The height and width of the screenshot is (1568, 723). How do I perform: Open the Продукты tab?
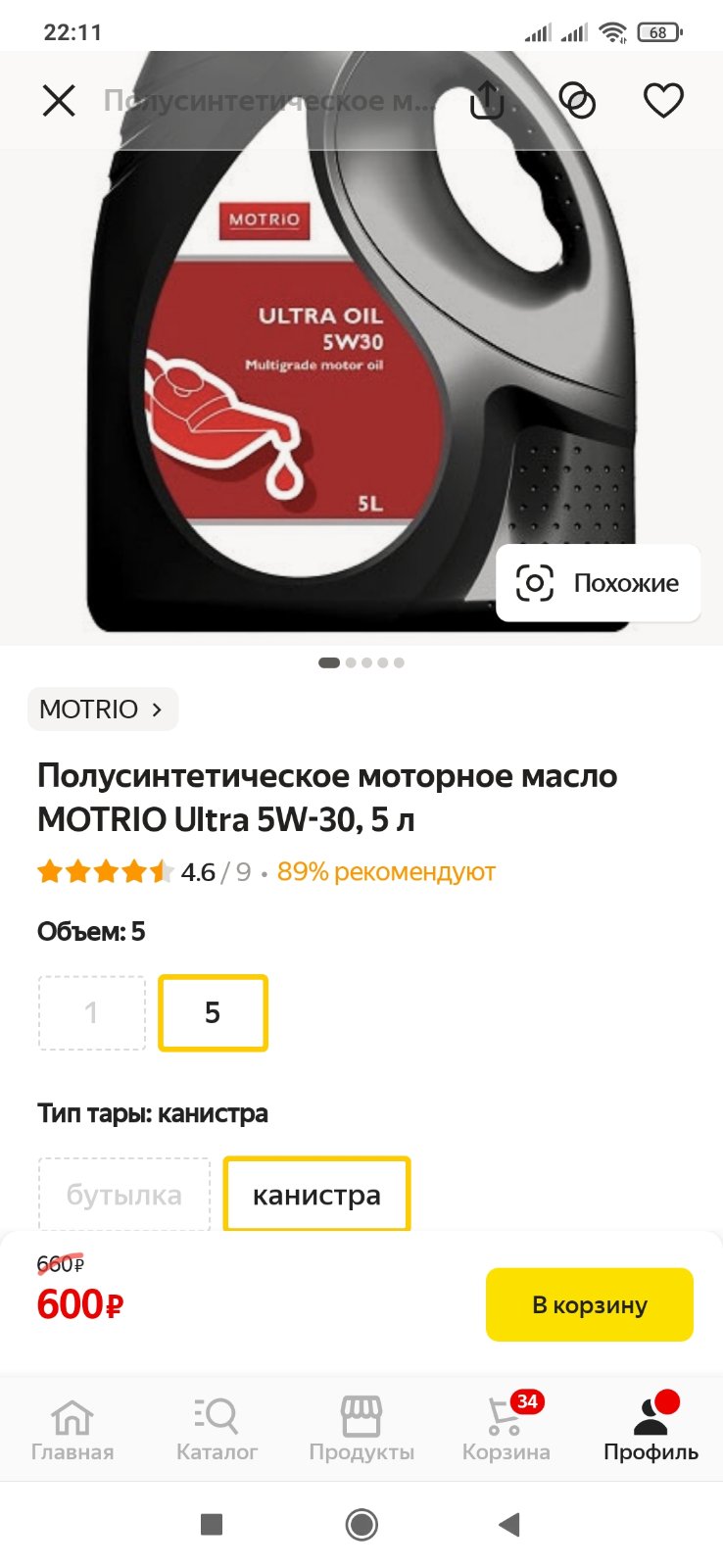tap(361, 1429)
